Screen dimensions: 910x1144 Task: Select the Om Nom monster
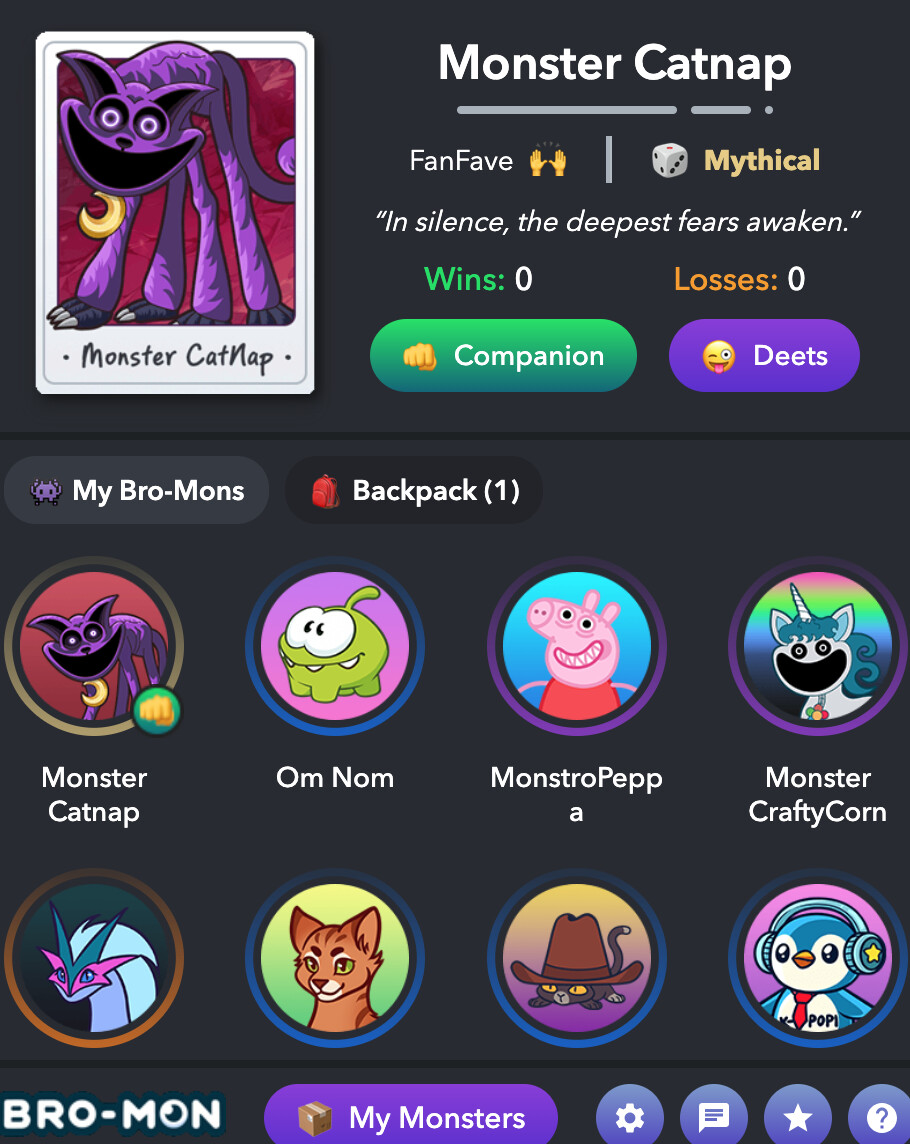[x=335, y=646]
